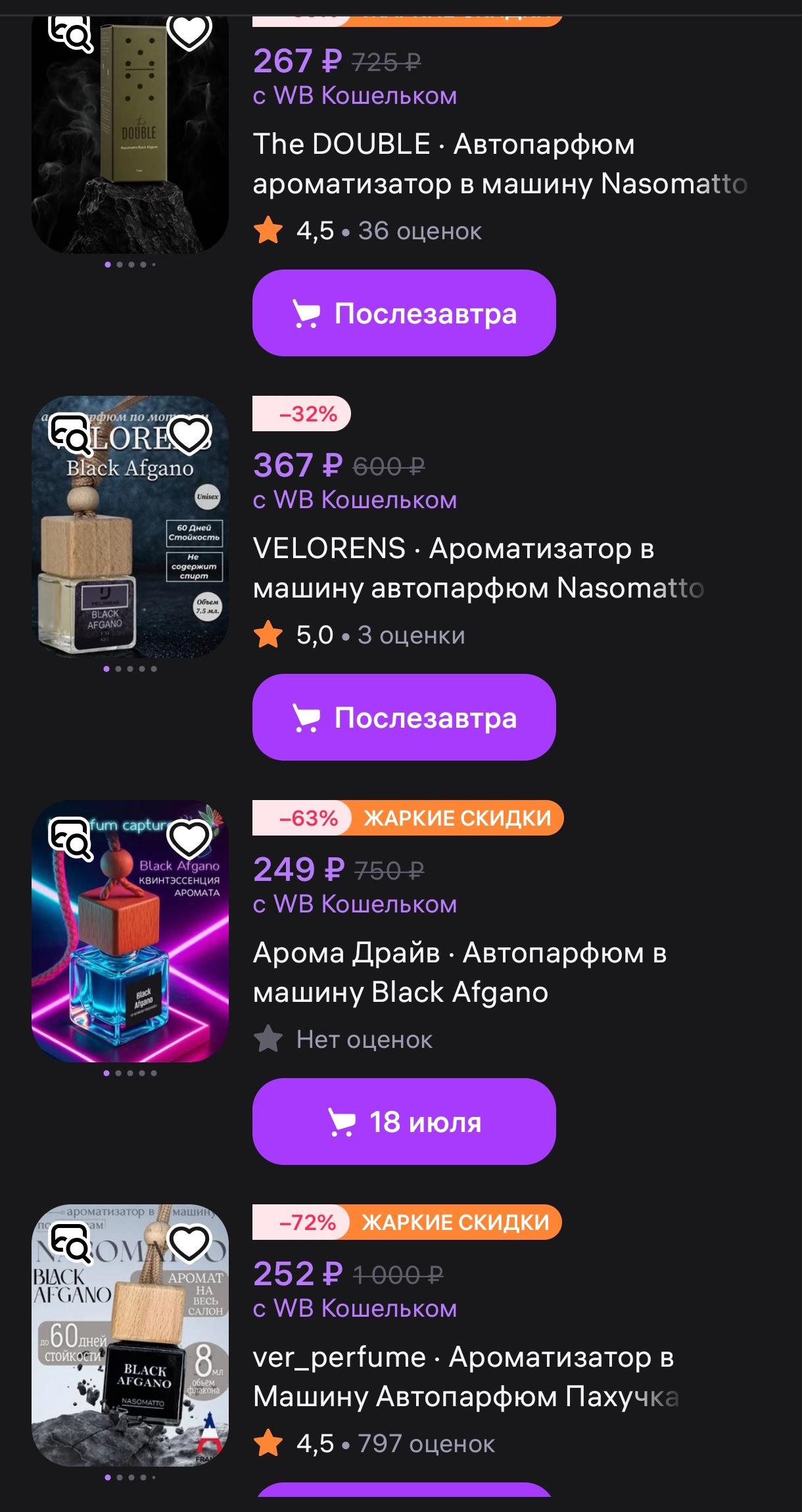Add ver_perfume freshener to favorites
802x1512 pixels.
tap(189, 1243)
